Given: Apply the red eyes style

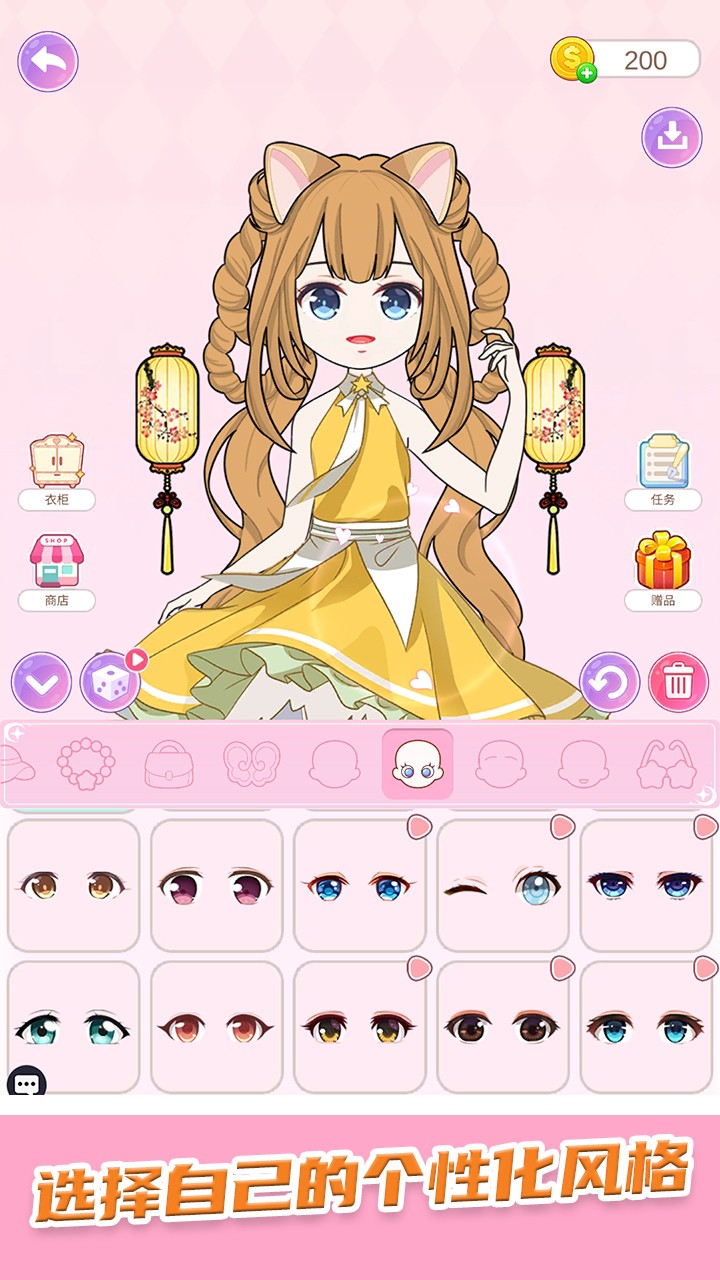Looking at the screenshot, I should click(x=216, y=1027).
